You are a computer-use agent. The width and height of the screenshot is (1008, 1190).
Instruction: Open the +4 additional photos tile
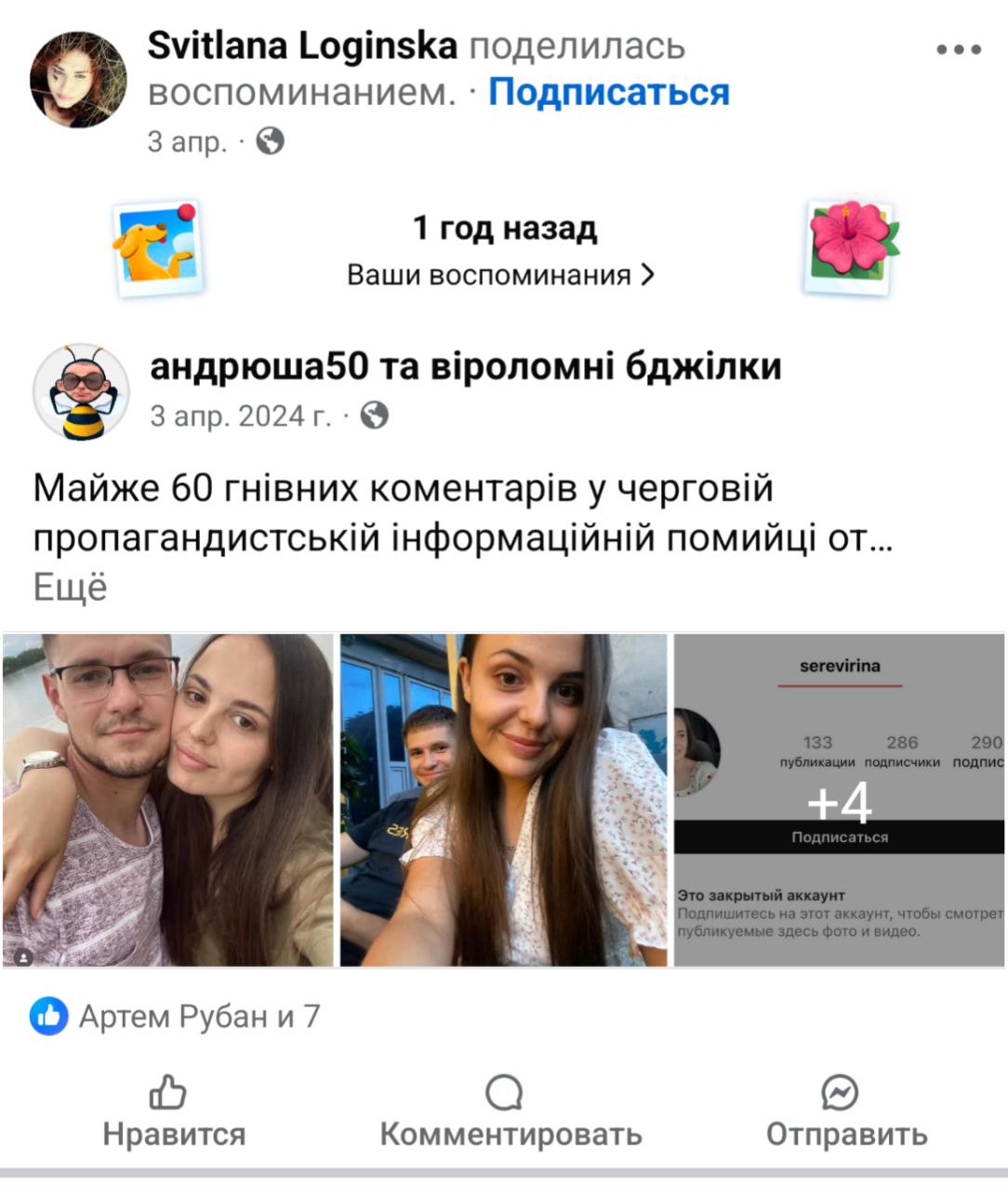839,800
